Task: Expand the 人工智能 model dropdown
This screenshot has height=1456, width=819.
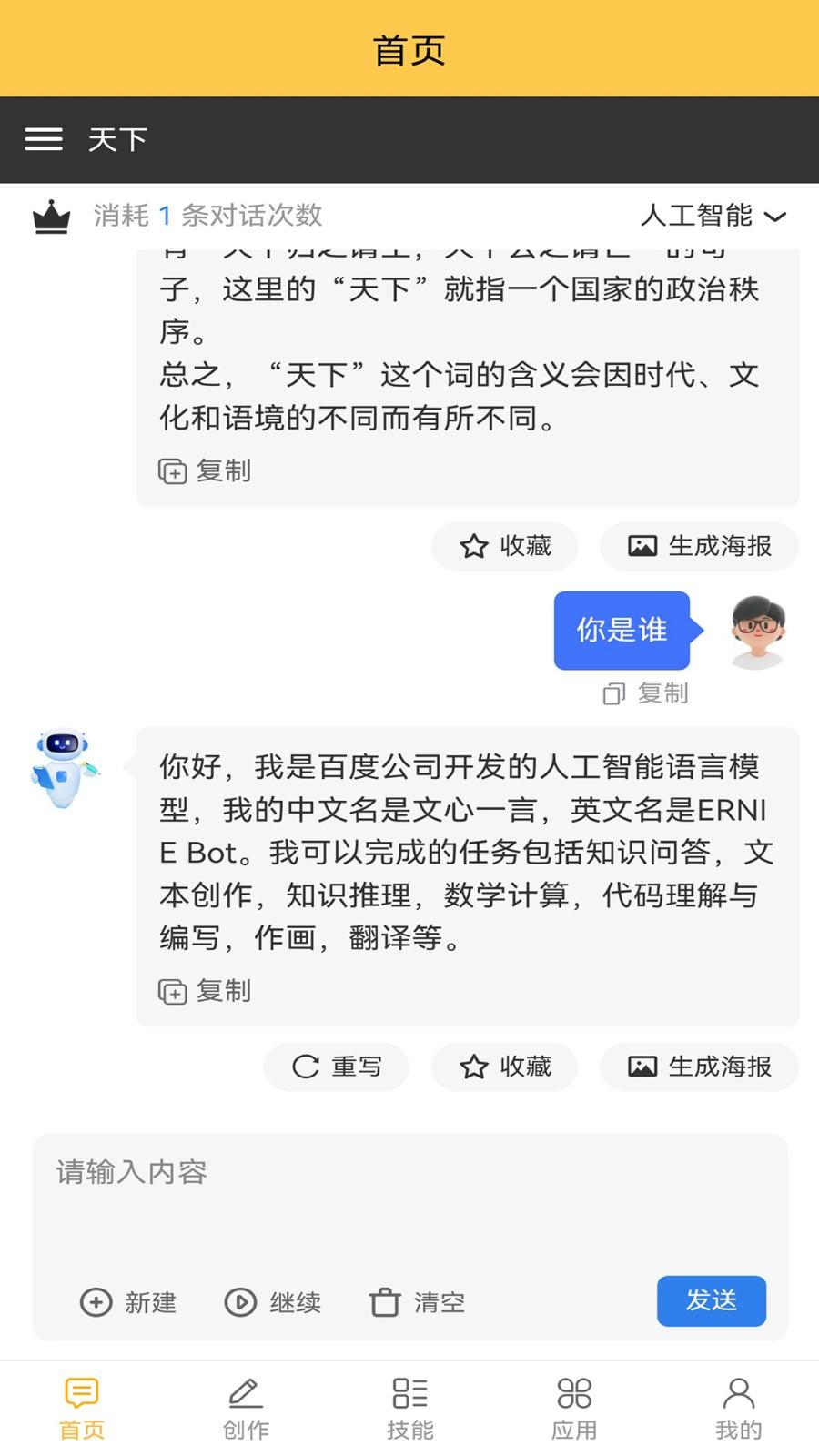Action: coord(713,216)
